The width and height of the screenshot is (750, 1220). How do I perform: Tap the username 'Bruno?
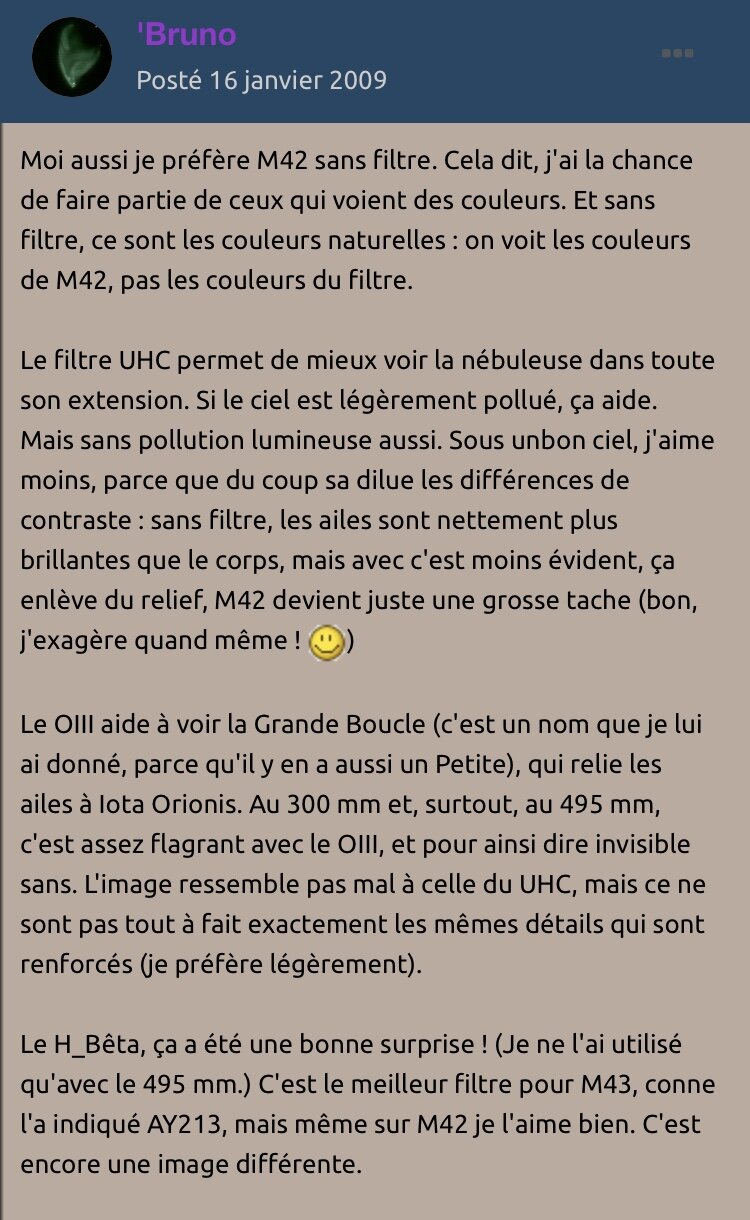pyautogui.click(x=186, y=35)
